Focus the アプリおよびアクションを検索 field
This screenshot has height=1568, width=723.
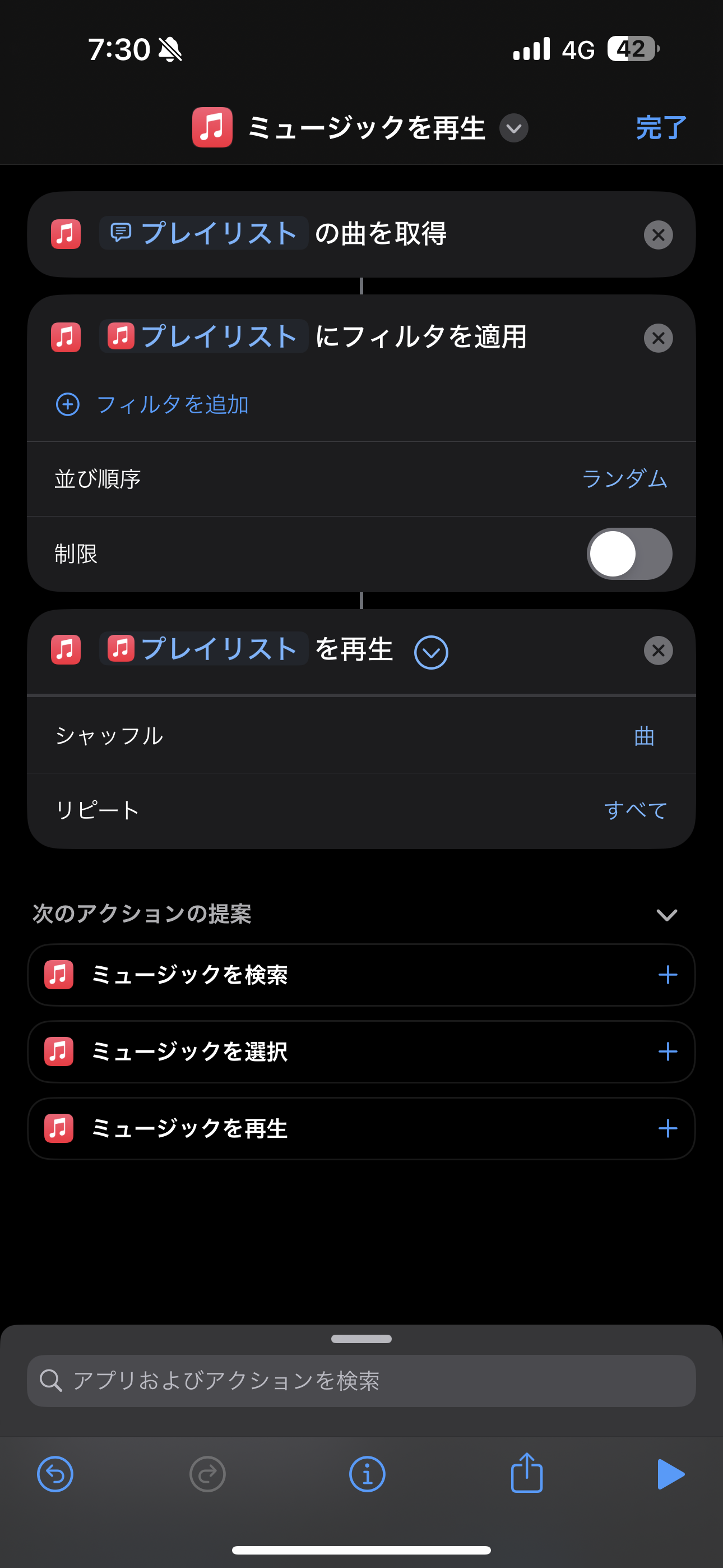(x=361, y=1381)
